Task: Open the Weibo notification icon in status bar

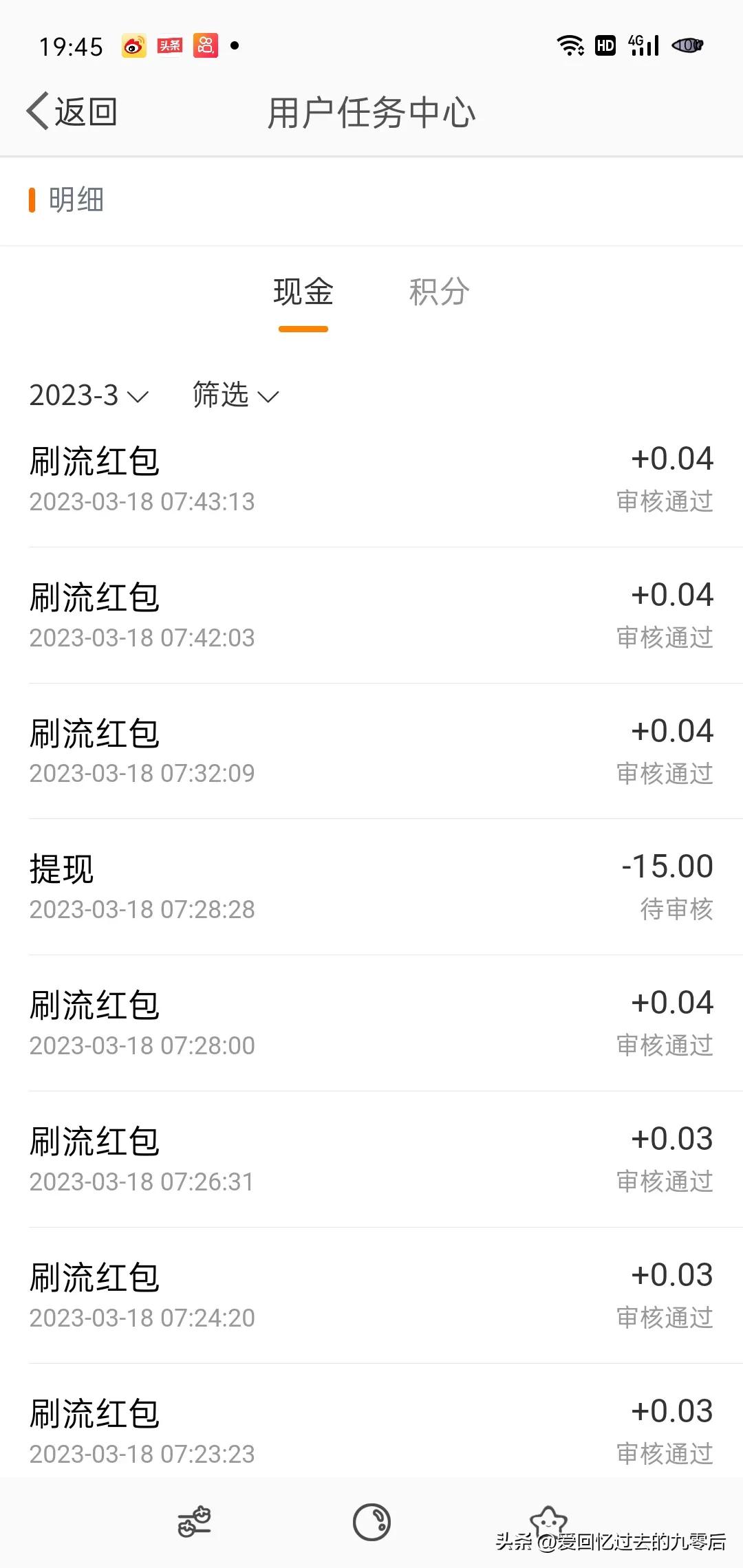Action: point(133,45)
